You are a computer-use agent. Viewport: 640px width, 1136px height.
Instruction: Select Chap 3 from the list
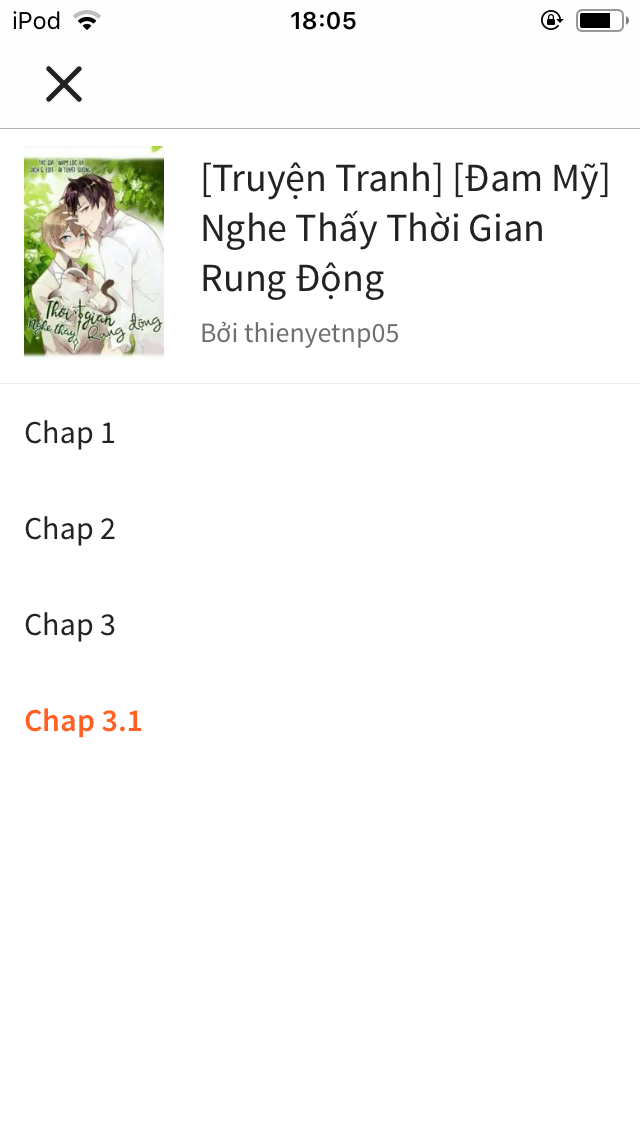click(x=320, y=624)
